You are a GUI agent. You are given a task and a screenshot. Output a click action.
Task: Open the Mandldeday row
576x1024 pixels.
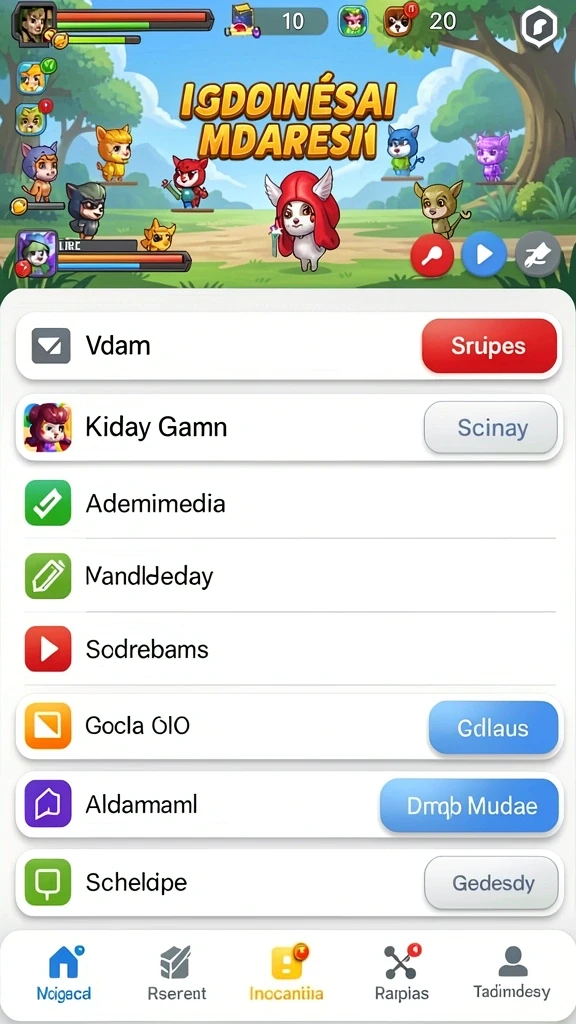tap(288, 576)
